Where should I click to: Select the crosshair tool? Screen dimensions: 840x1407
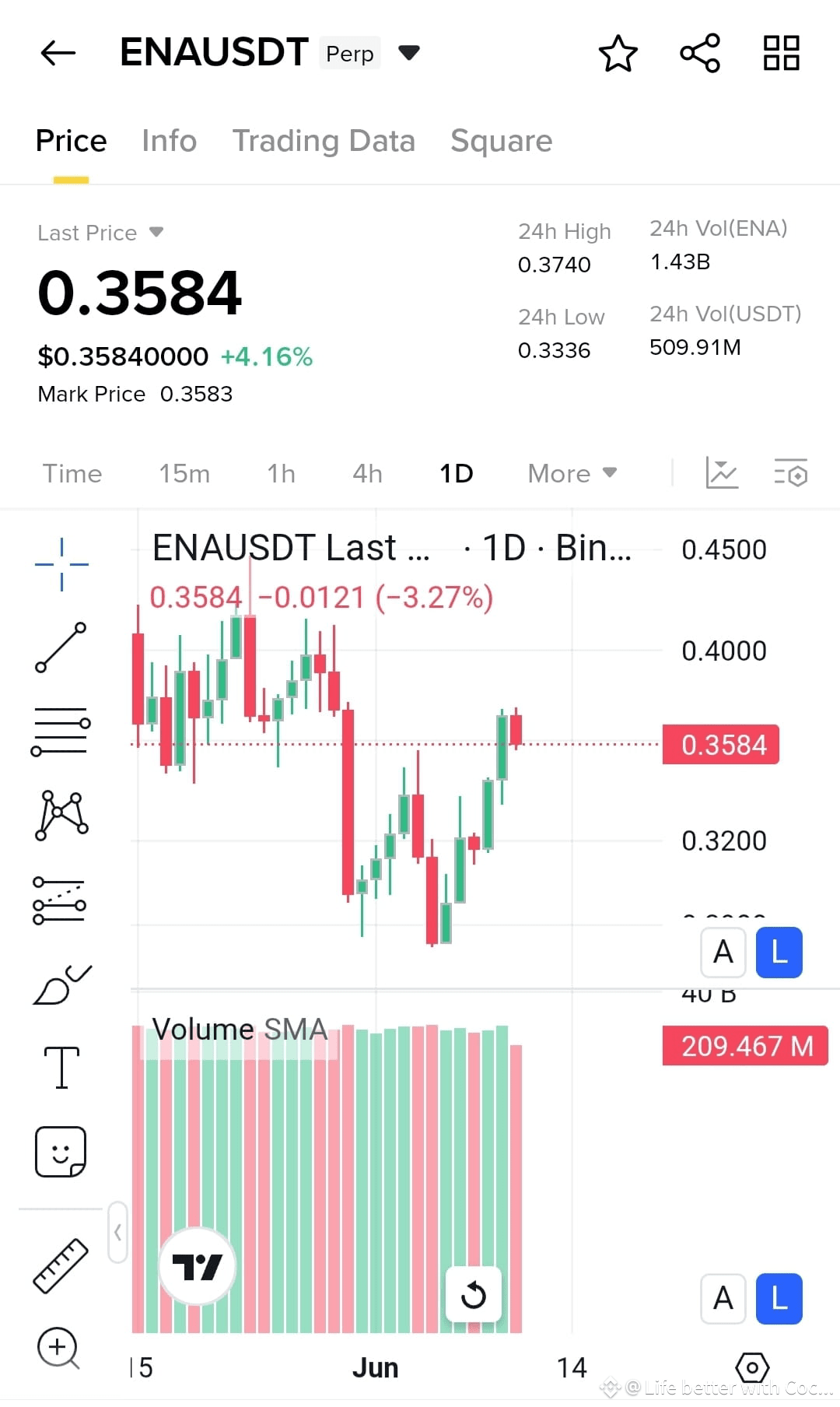pos(61,564)
